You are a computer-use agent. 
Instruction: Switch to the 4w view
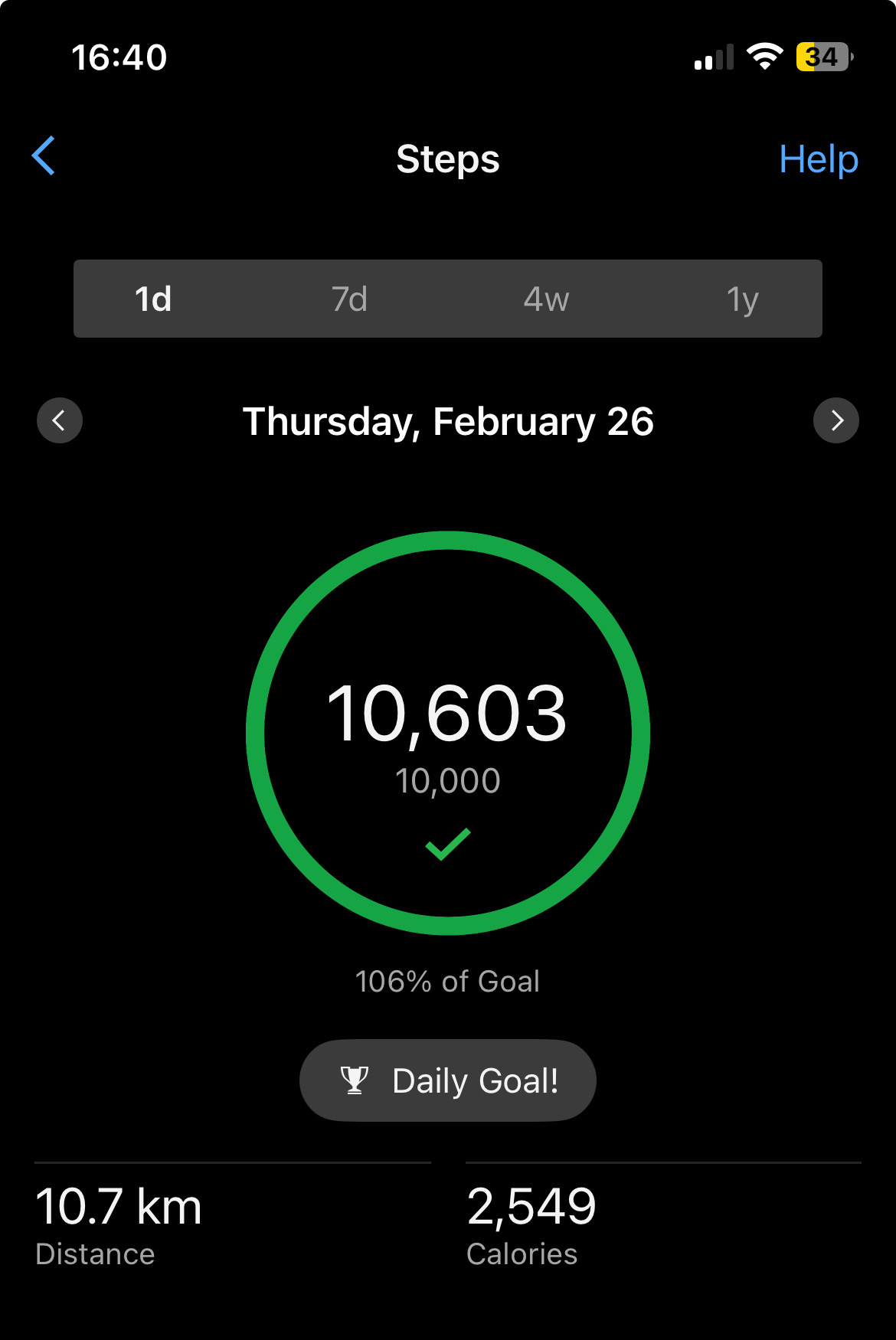pyautogui.click(x=546, y=299)
